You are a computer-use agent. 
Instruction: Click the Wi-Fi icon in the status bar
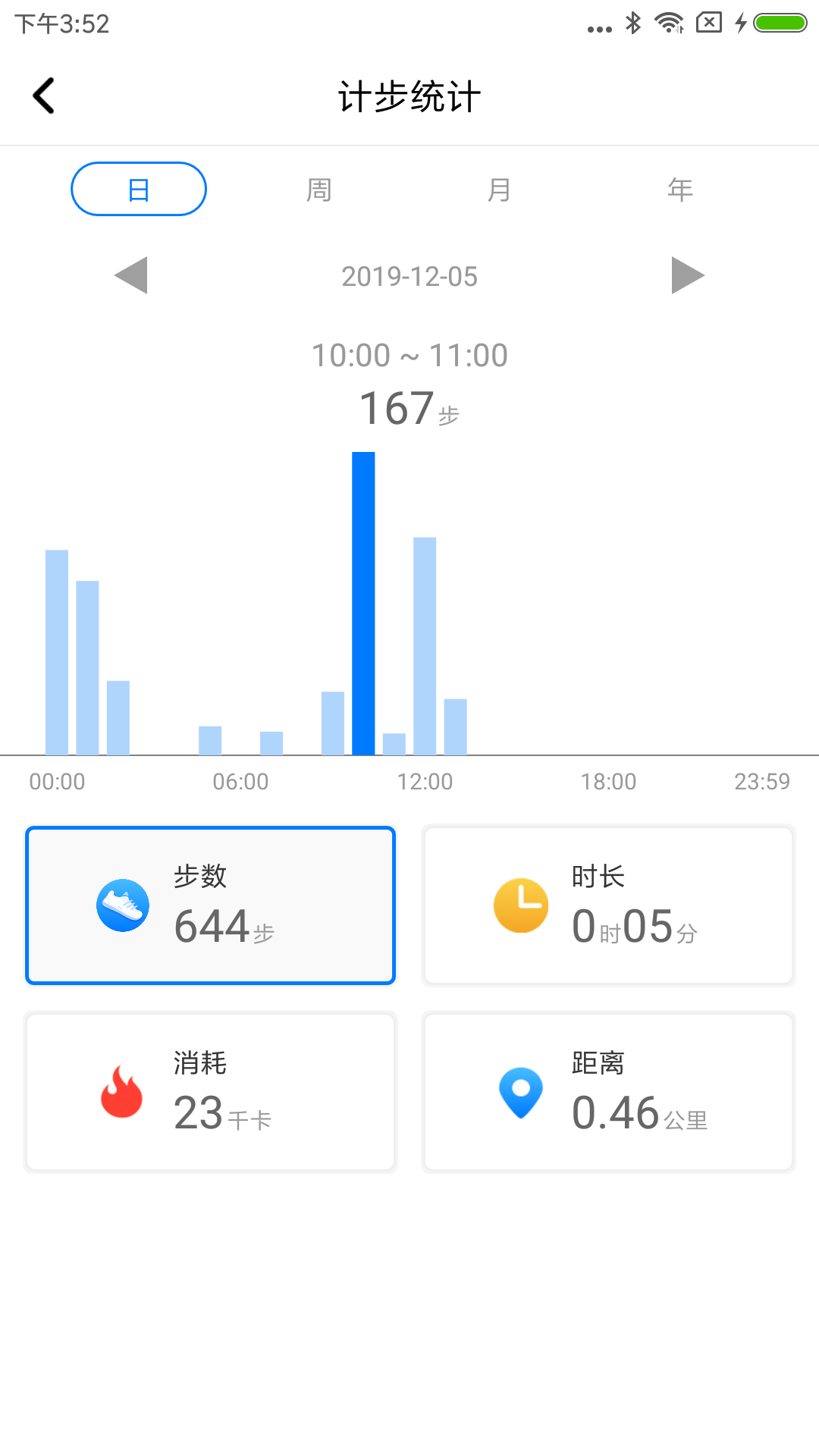(667, 23)
